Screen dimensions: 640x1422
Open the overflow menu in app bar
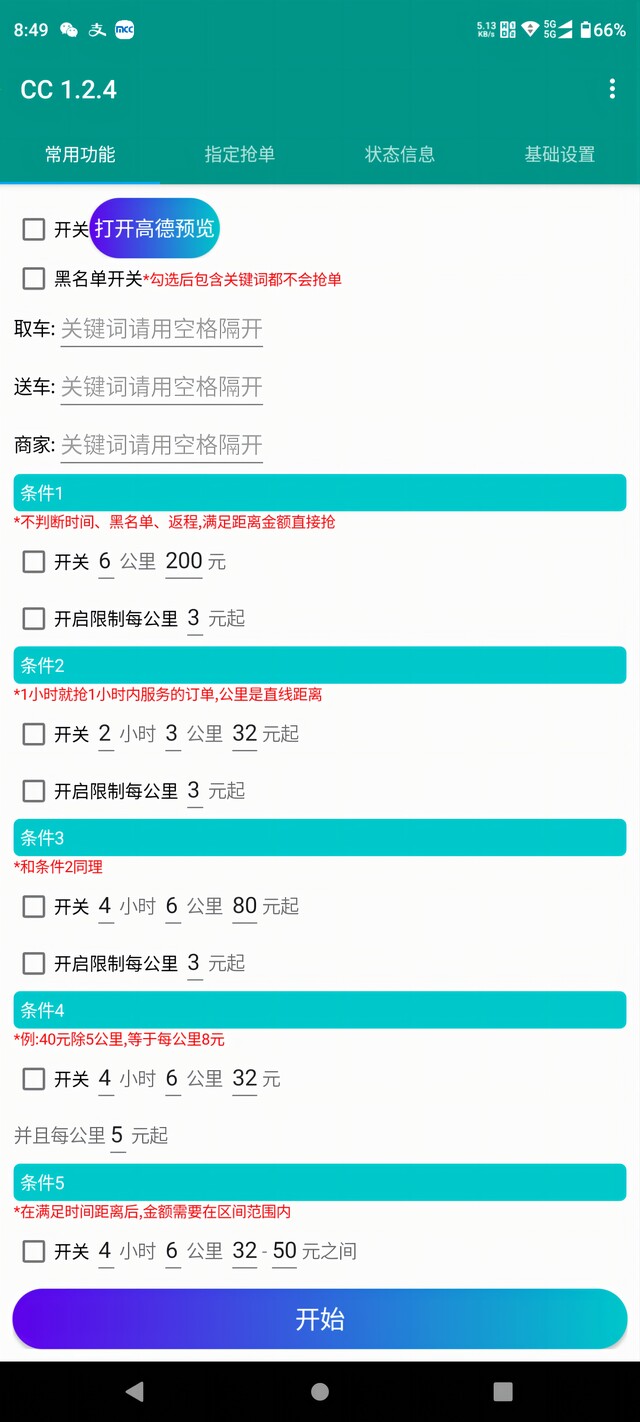tap(612, 89)
